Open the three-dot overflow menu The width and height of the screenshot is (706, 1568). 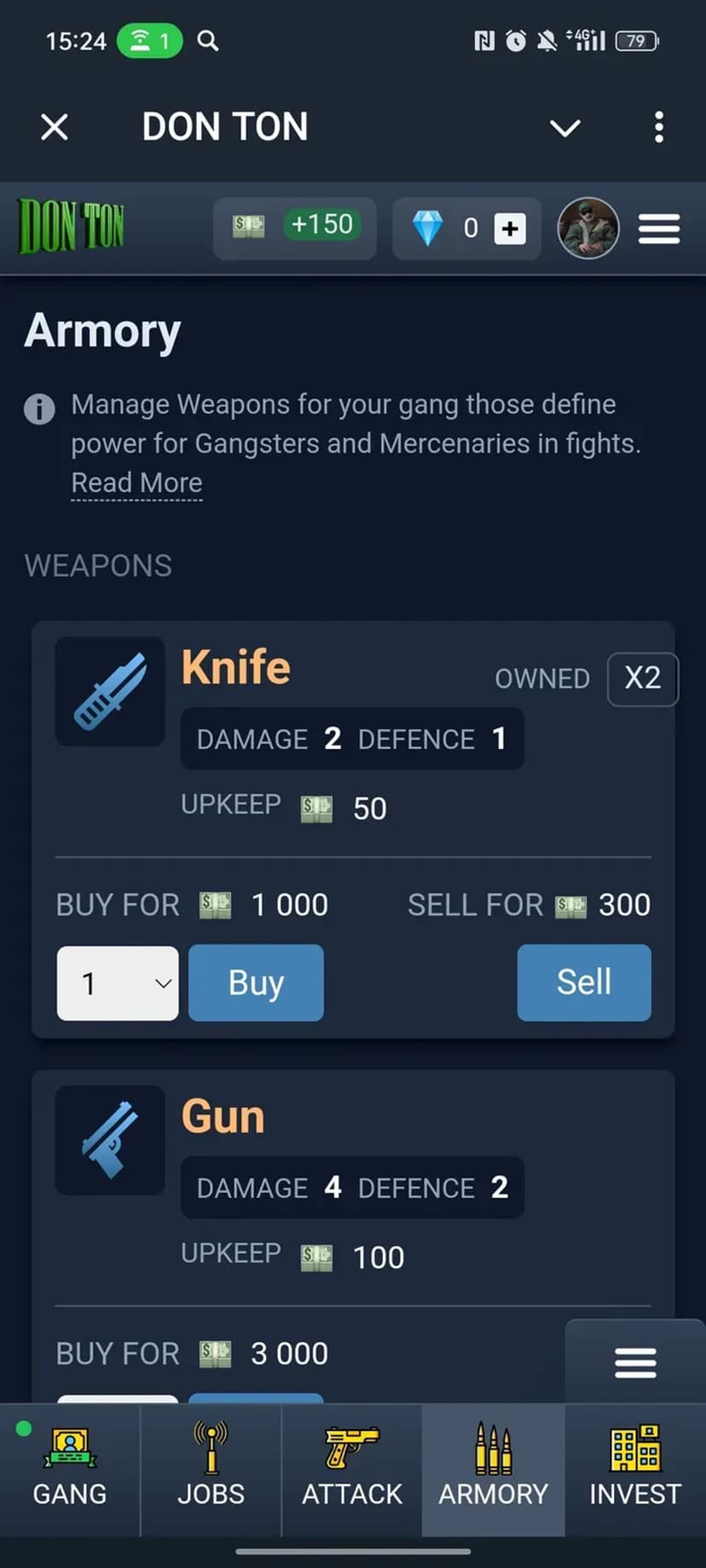point(658,128)
